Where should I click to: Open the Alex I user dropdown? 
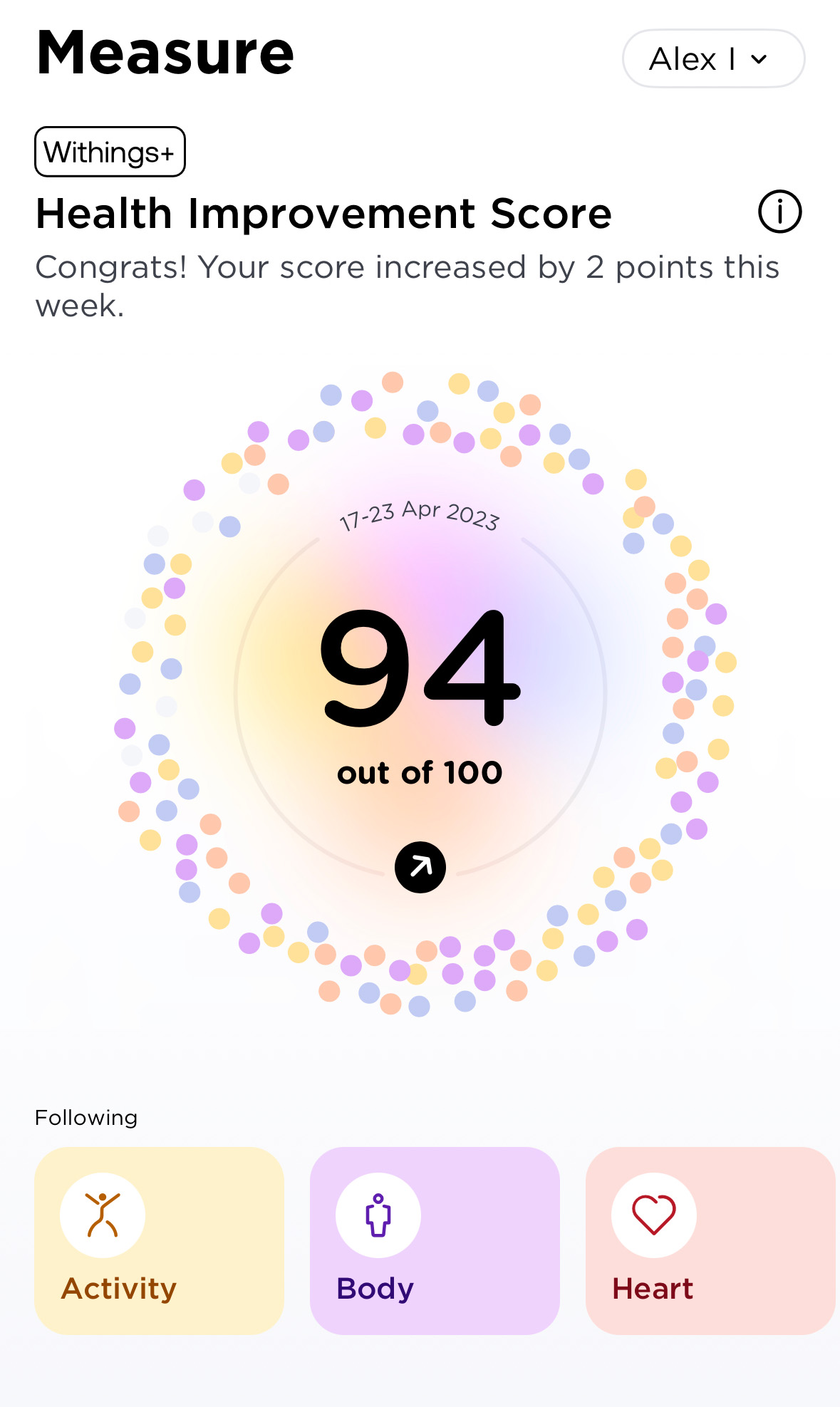click(x=713, y=58)
